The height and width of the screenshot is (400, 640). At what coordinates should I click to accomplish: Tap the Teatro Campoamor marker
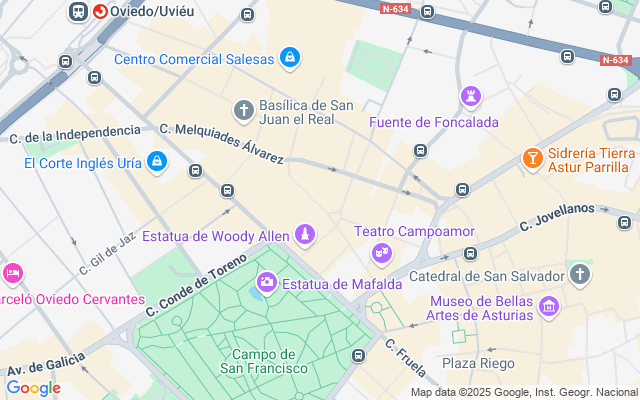pyautogui.click(x=381, y=253)
